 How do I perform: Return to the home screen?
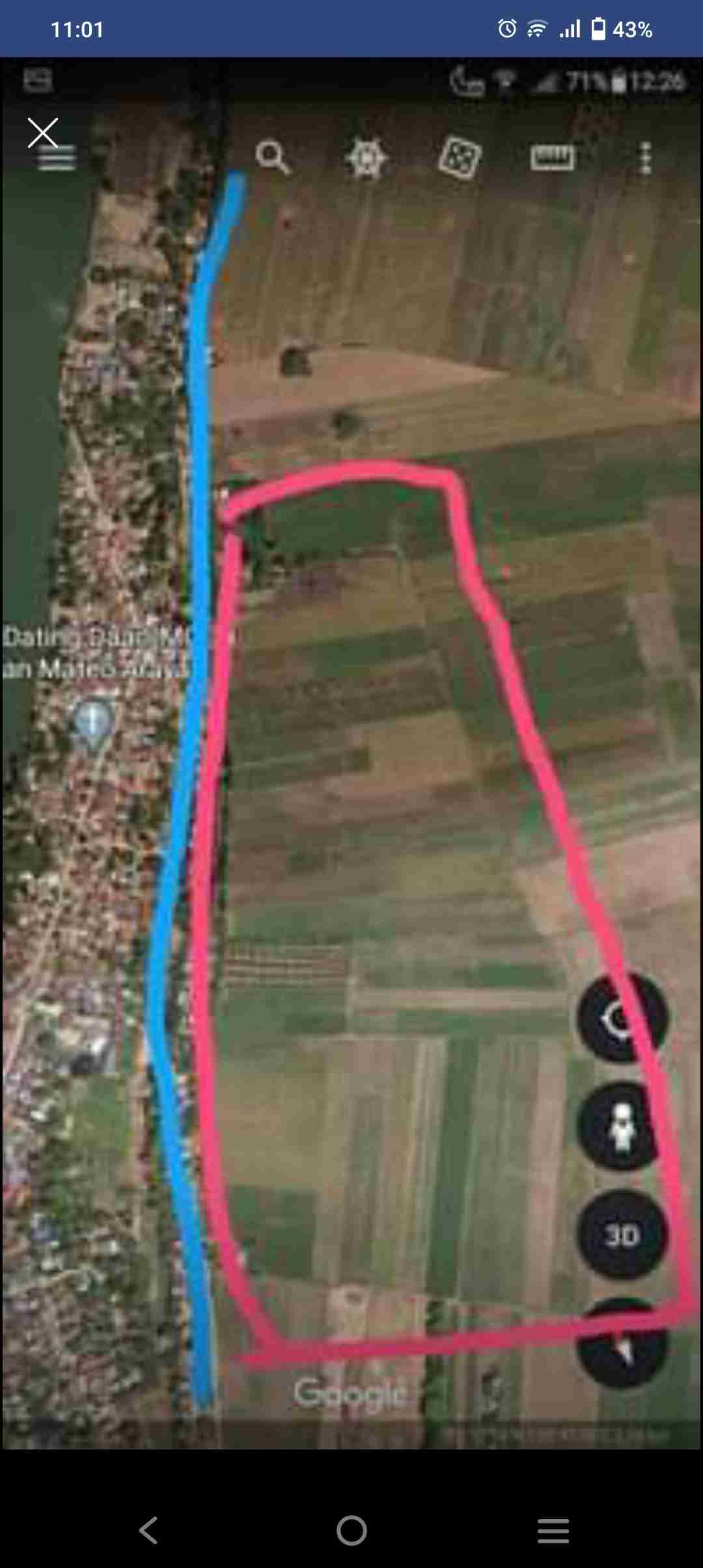(351, 1530)
